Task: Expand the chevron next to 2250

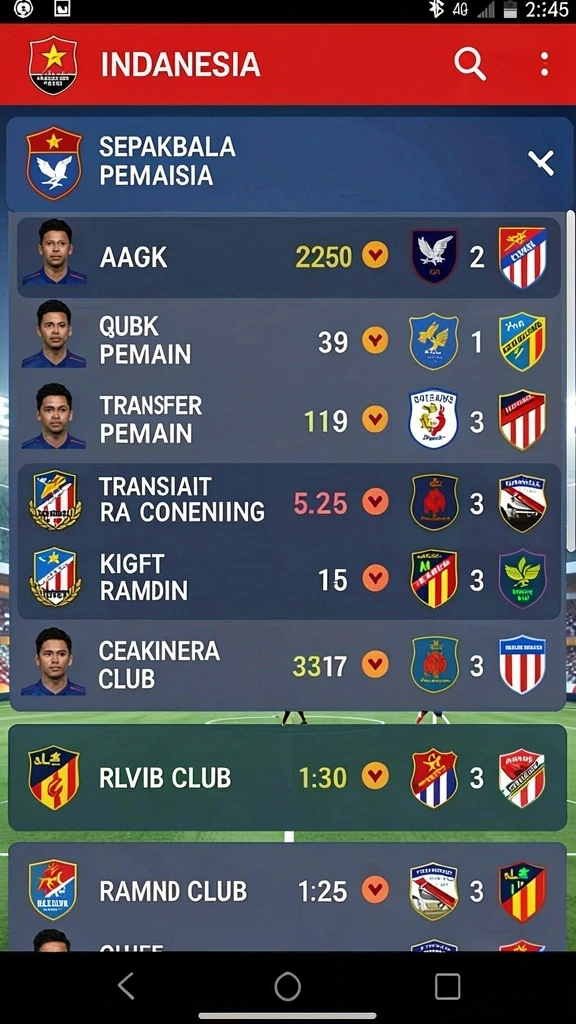Action: pyautogui.click(x=376, y=255)
